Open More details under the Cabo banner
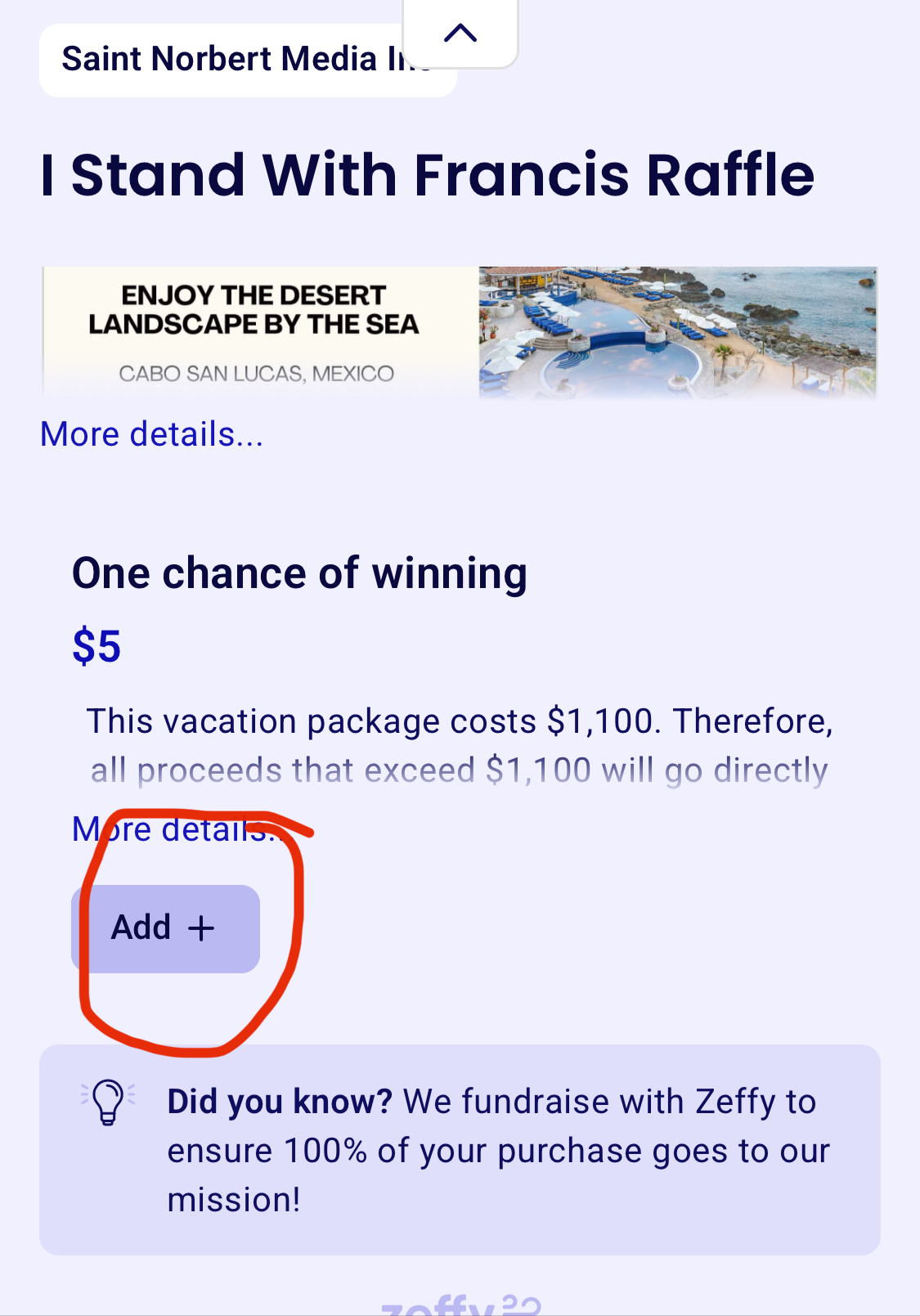Screen dimensions: 920x1316 151,434
